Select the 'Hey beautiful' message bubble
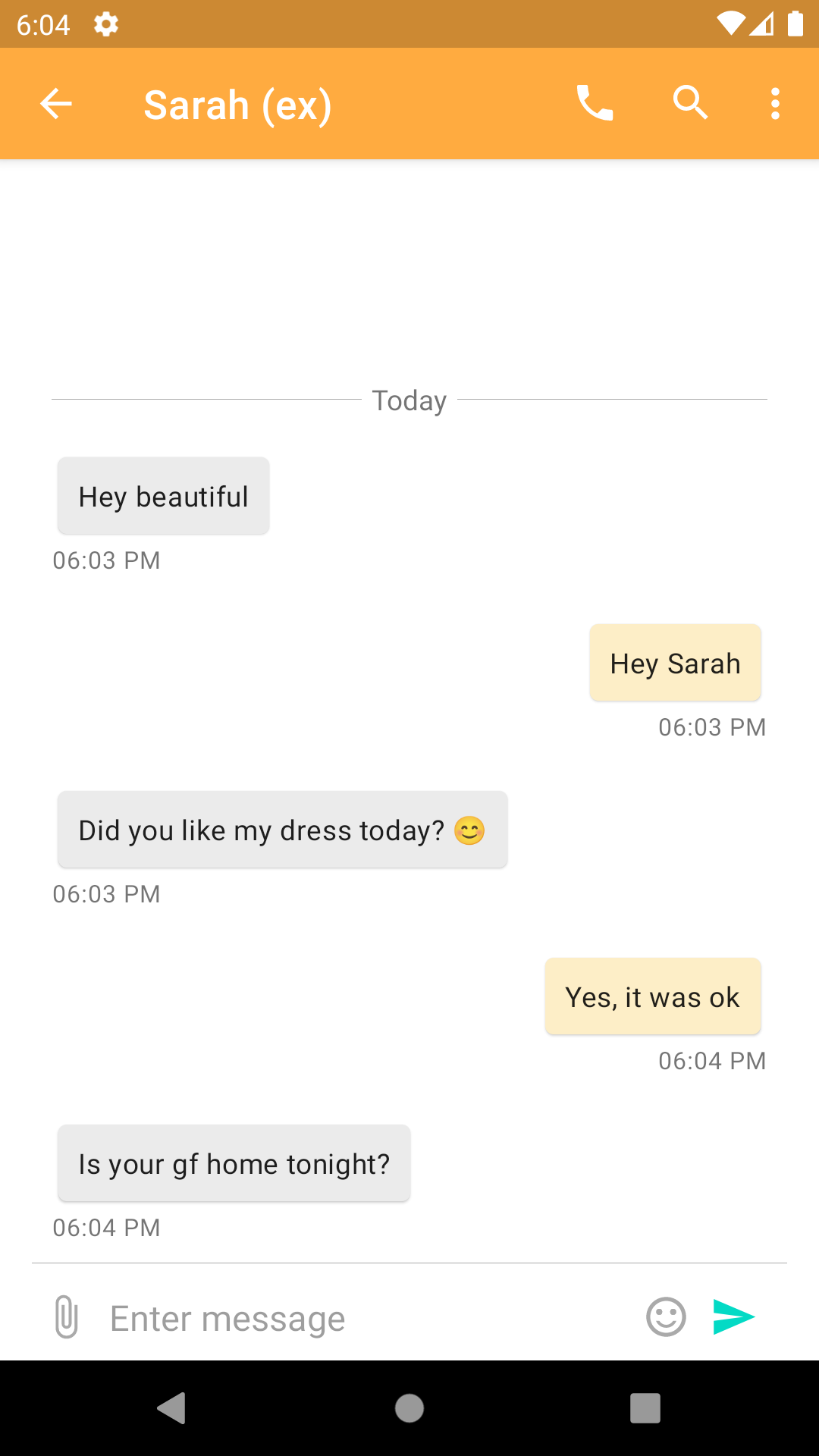The image size is (819, 1456). tap(163, 495)
